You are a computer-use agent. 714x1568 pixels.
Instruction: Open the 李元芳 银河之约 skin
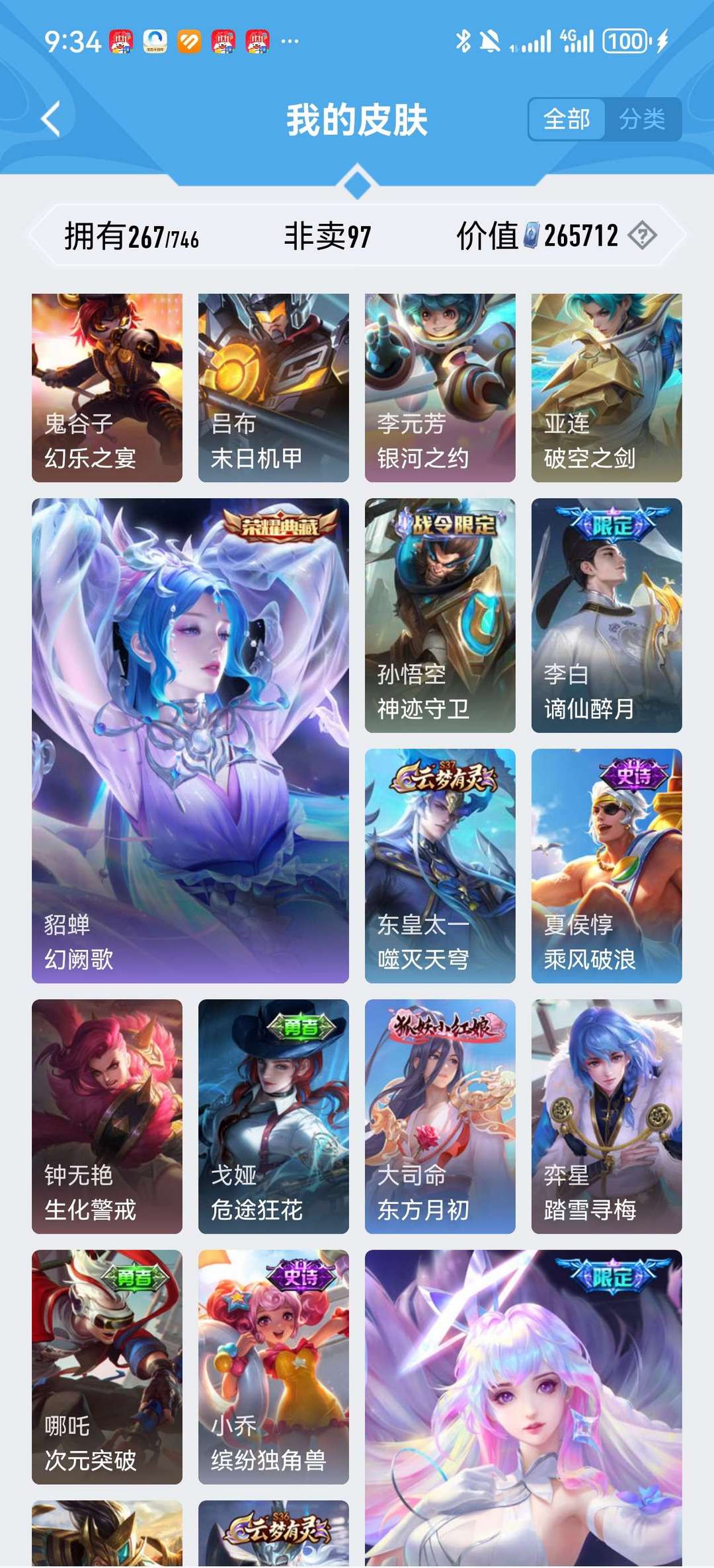(x=440, y=388)
